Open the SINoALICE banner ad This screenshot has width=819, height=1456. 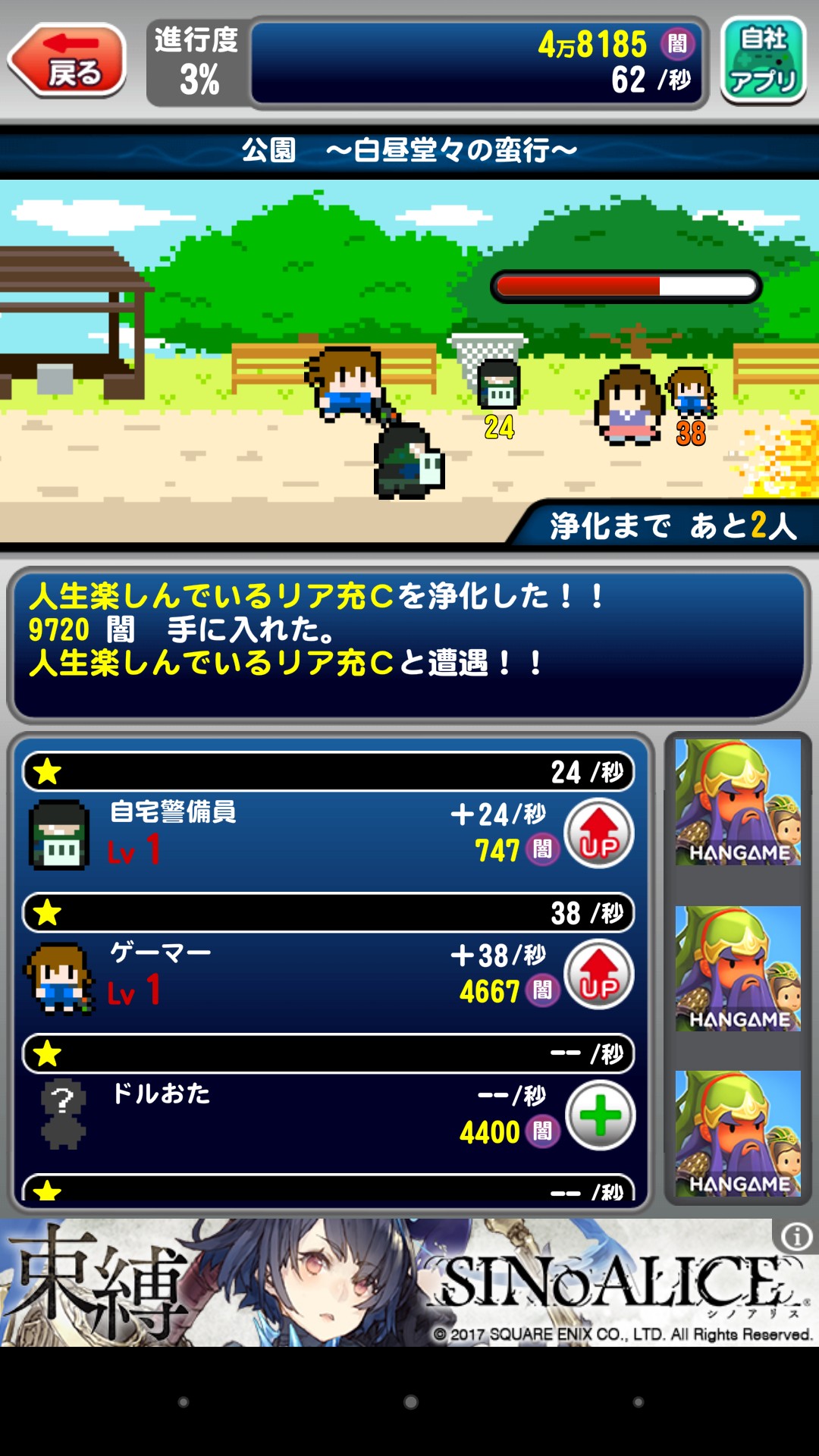(x=409, y=1282)
